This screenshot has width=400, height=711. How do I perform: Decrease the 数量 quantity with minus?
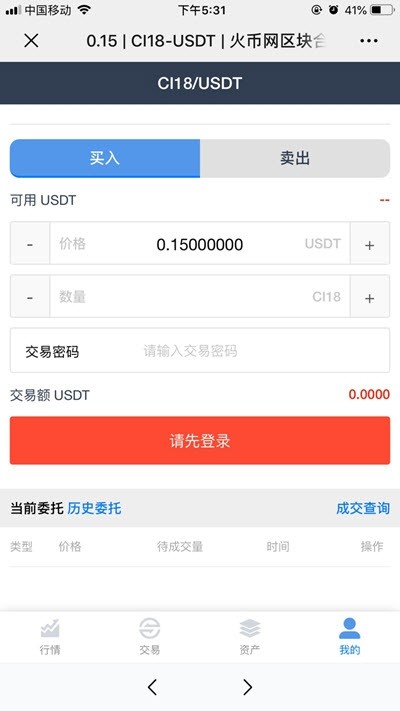(30, 297)
